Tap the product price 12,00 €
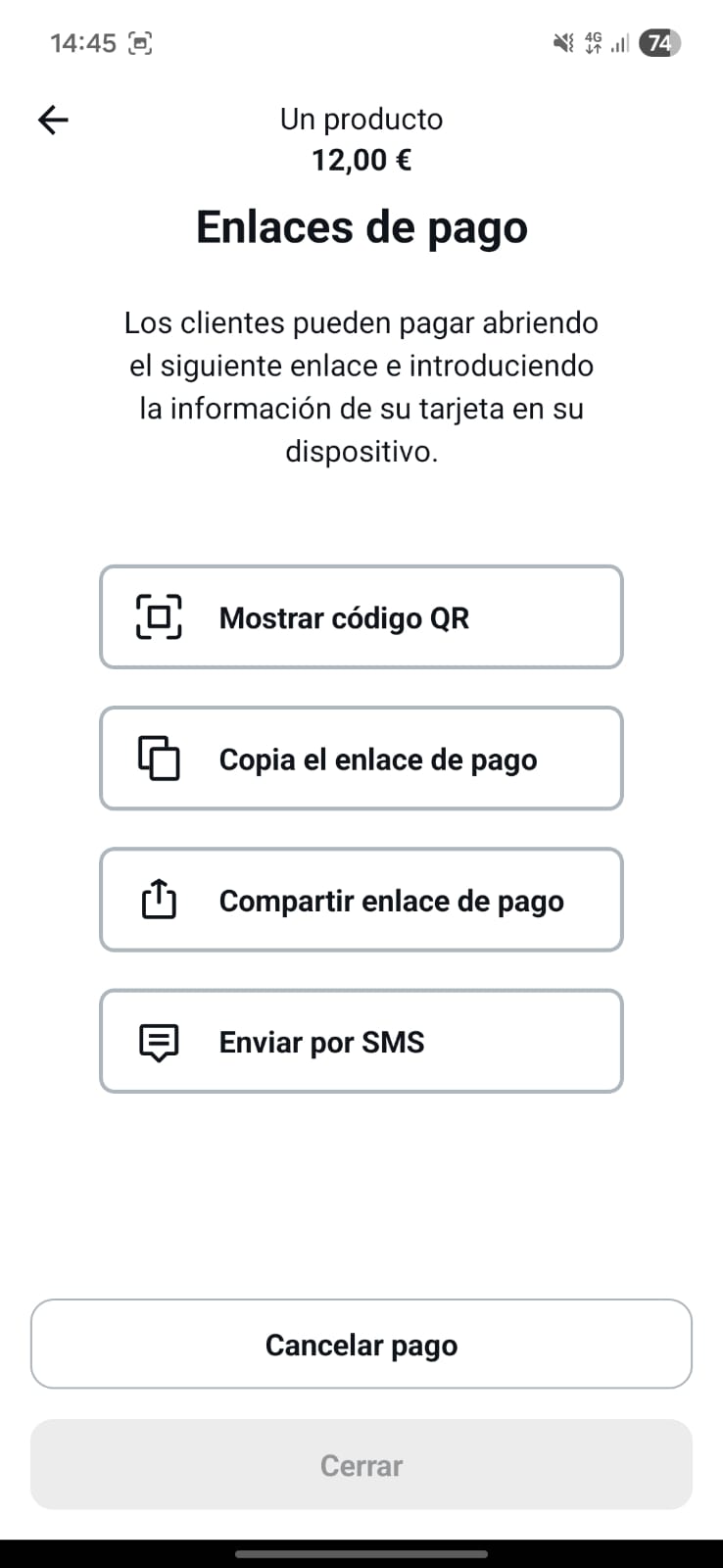This screenshot has height=1568, width=723. tap(361, 159)
